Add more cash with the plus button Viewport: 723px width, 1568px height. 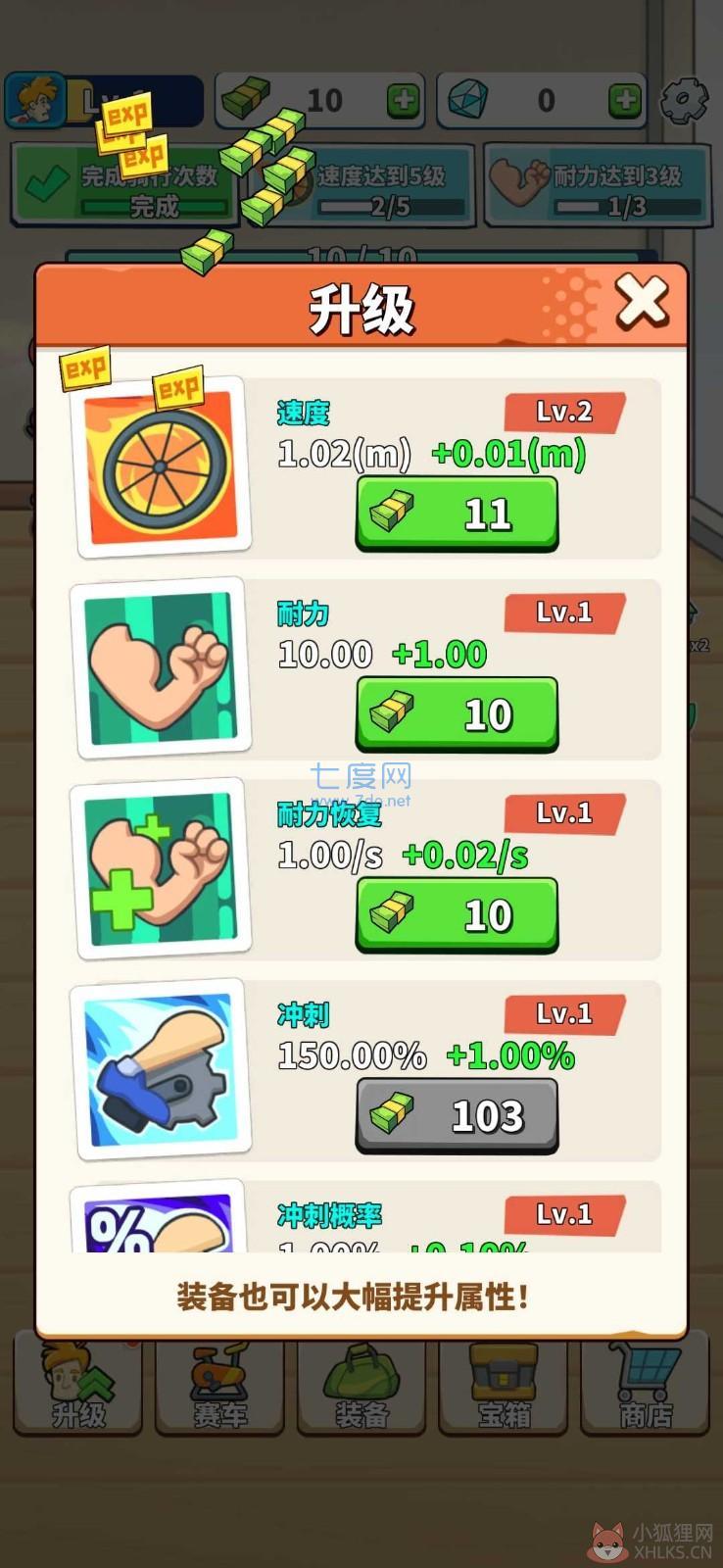tap(403, 99)
